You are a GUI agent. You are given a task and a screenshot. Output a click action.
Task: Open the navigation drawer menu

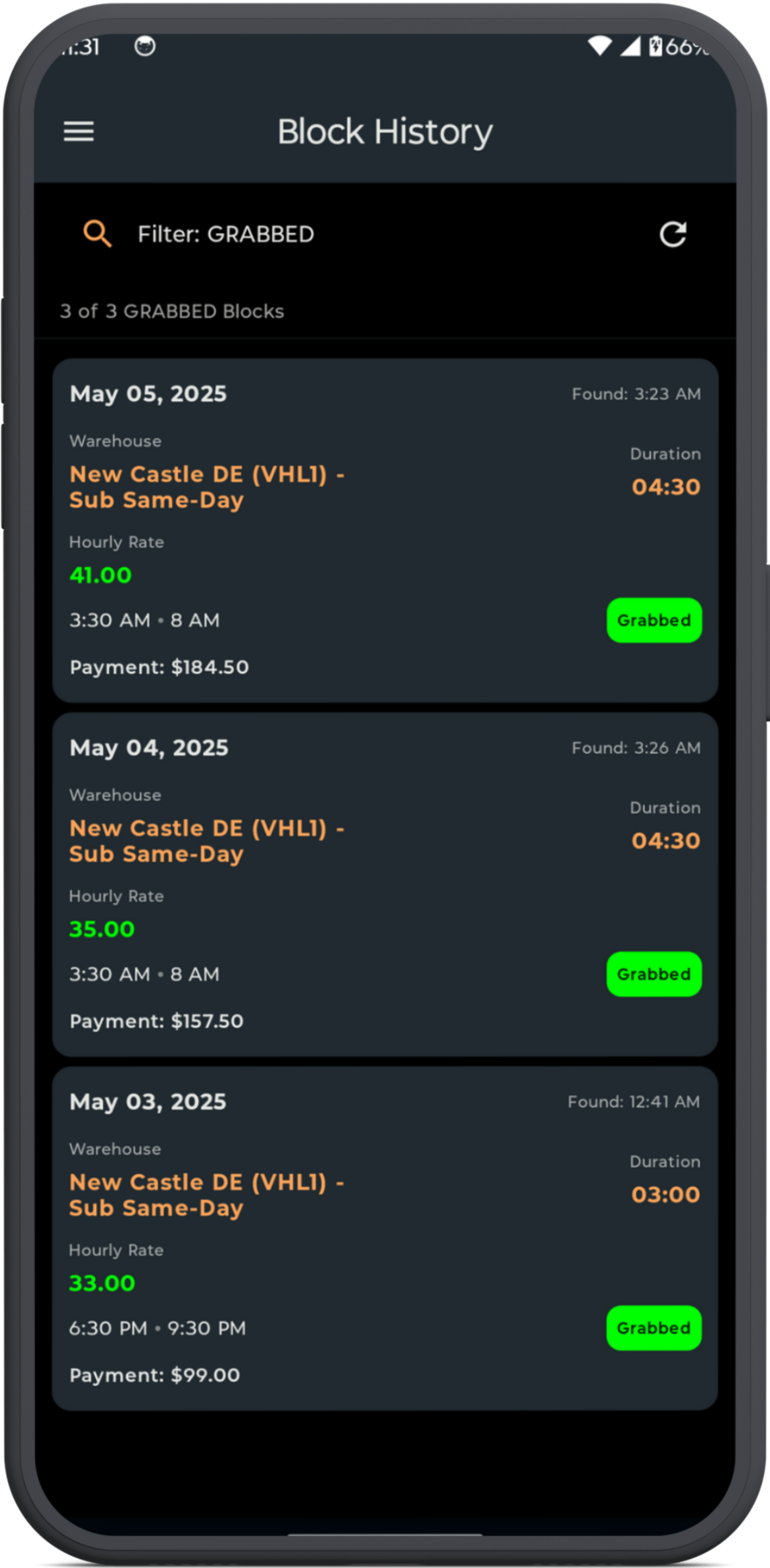tap(78, 132)
